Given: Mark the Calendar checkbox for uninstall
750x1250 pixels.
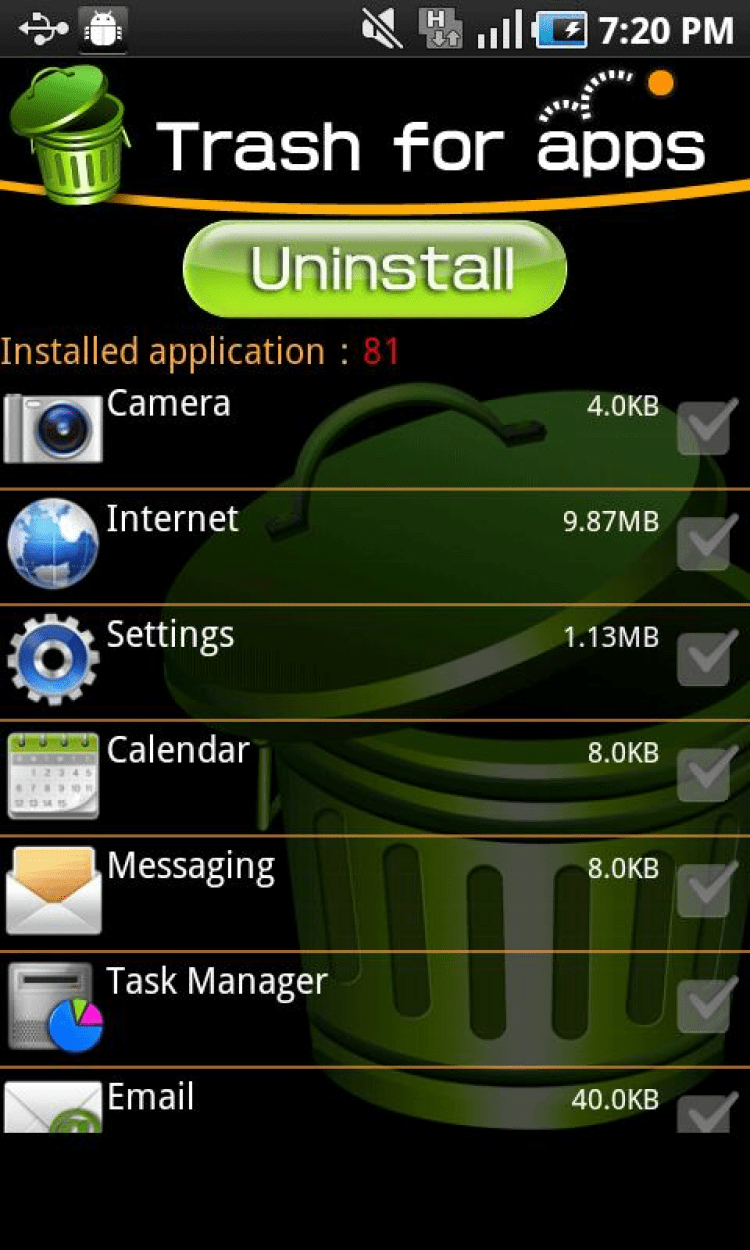Looking at the screenshot, I should (708, 774).
